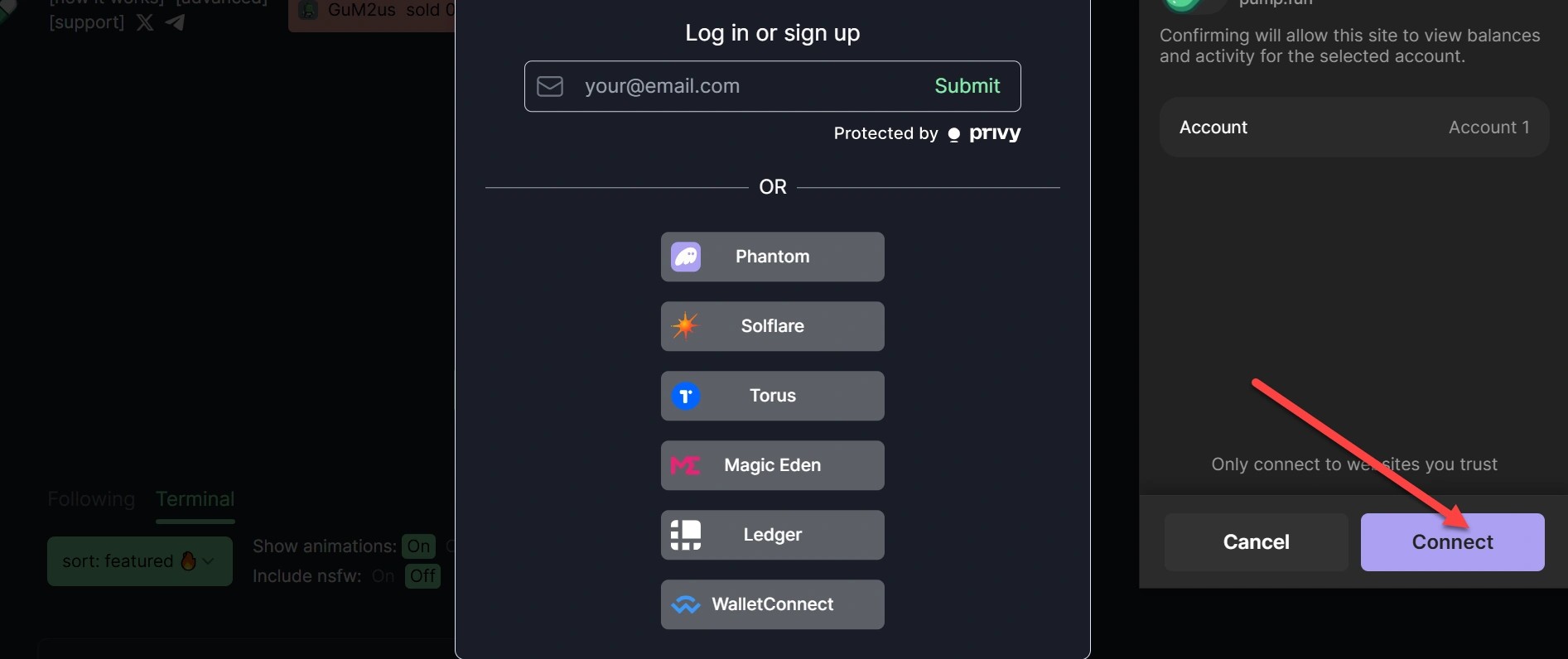Open the support link

pyautogui.click(x=86, y=22)
